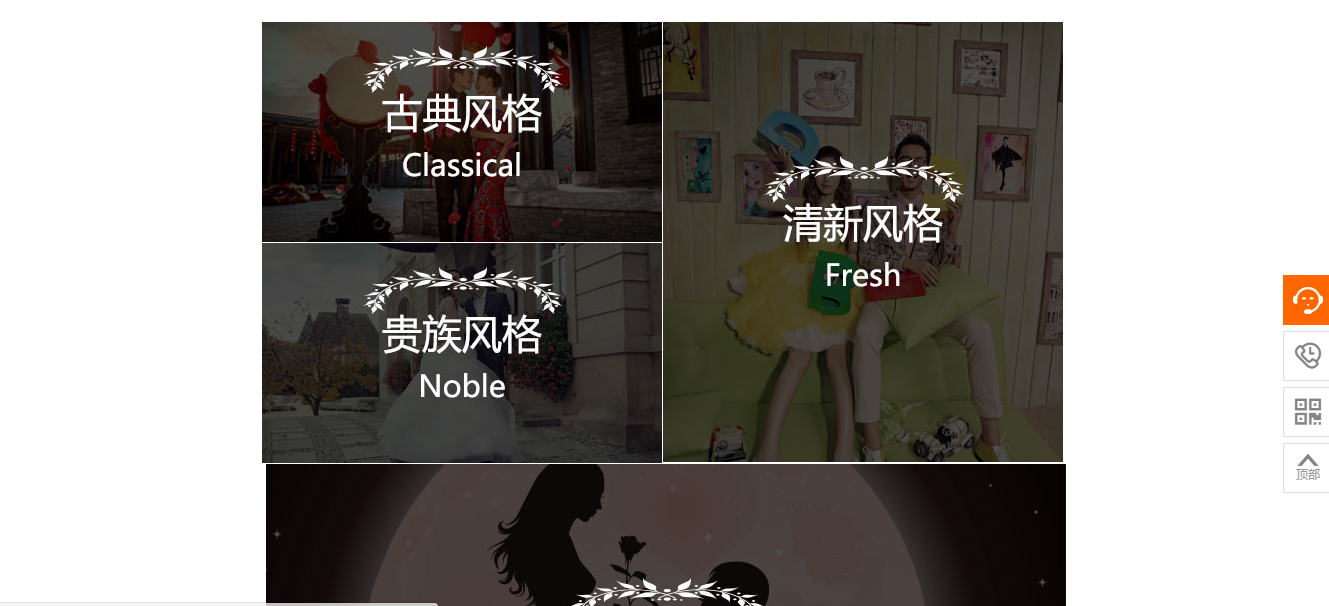Image resolution: width=1329 pixels, height=606 pixels.
Task: Open online customer service chat
Action: (x=1306, y=300)
